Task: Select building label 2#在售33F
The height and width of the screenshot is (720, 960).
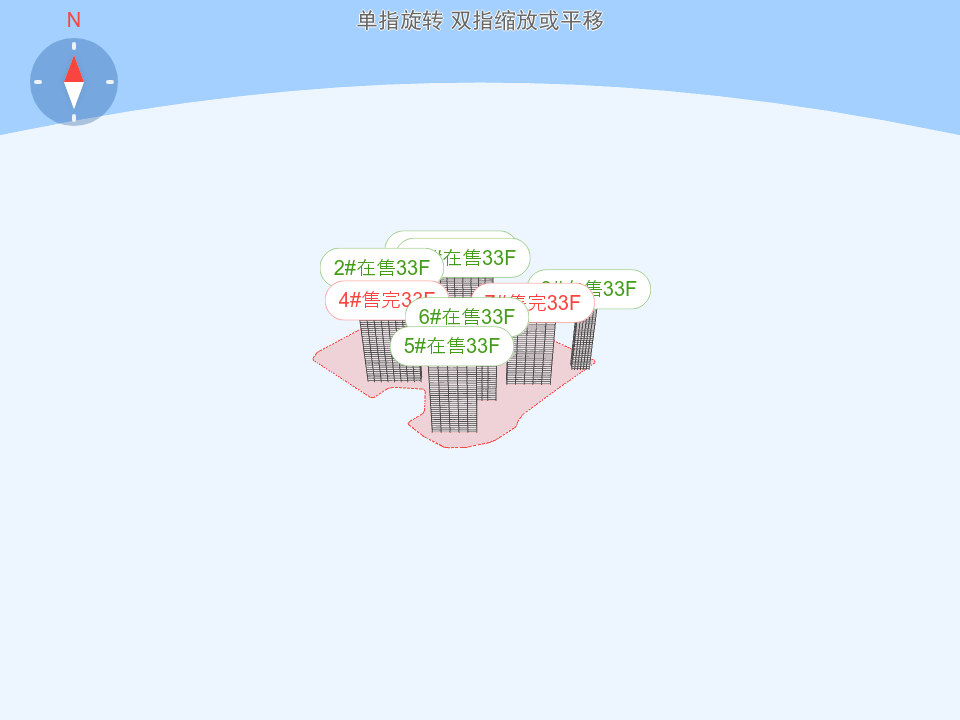Action: click(380, 267)
